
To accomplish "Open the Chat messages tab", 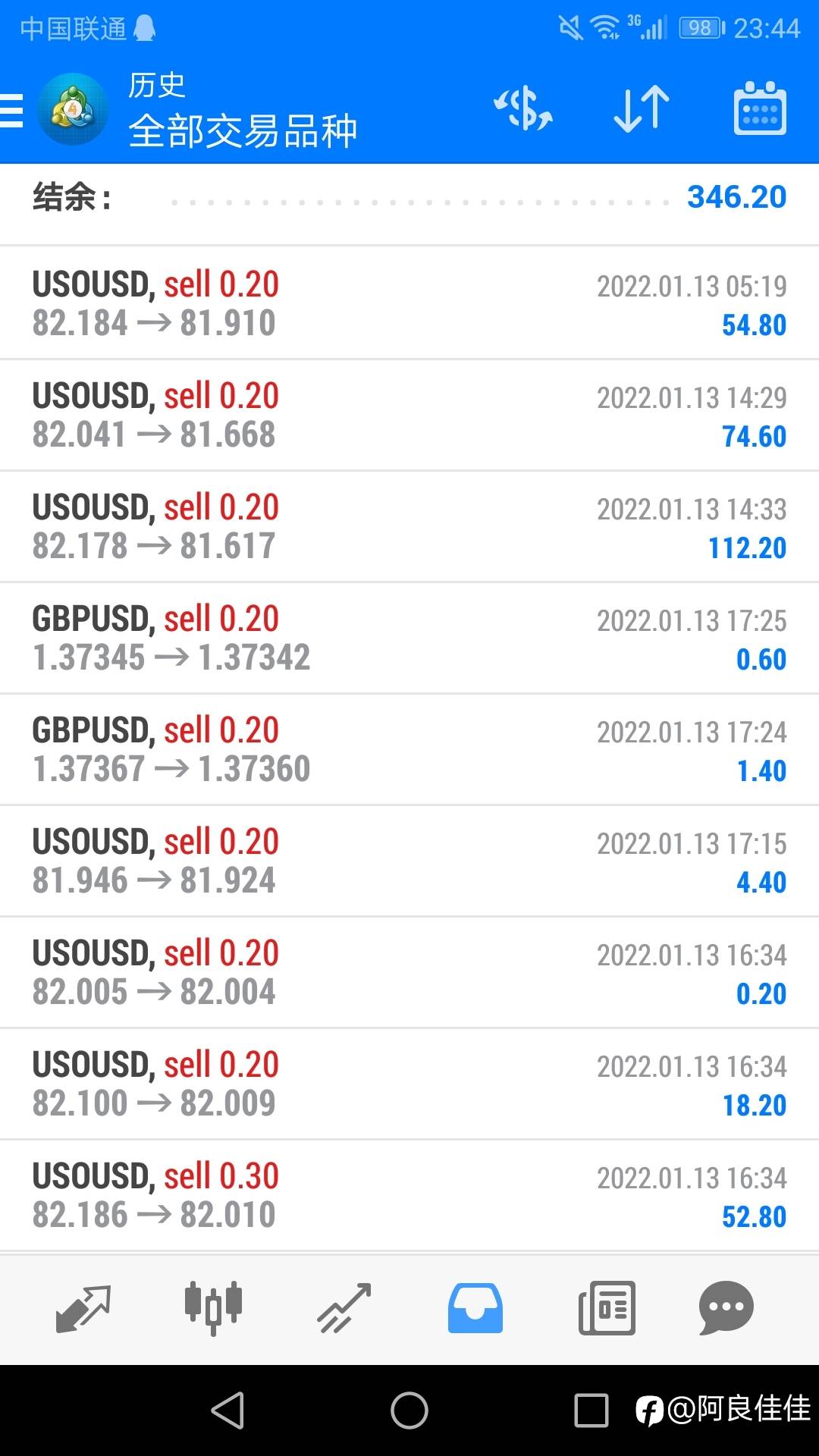I will (726, 1308).
